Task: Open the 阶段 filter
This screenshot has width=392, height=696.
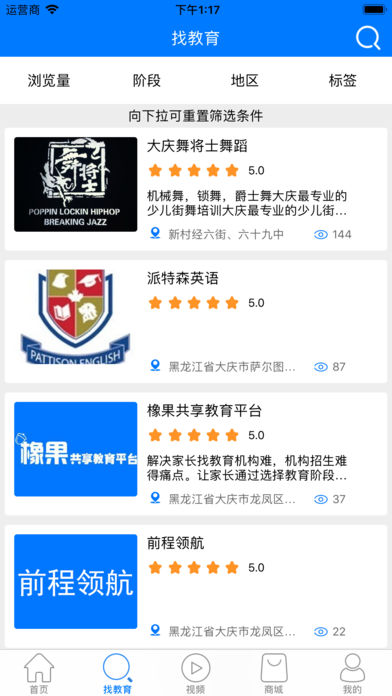Action: 147,80
